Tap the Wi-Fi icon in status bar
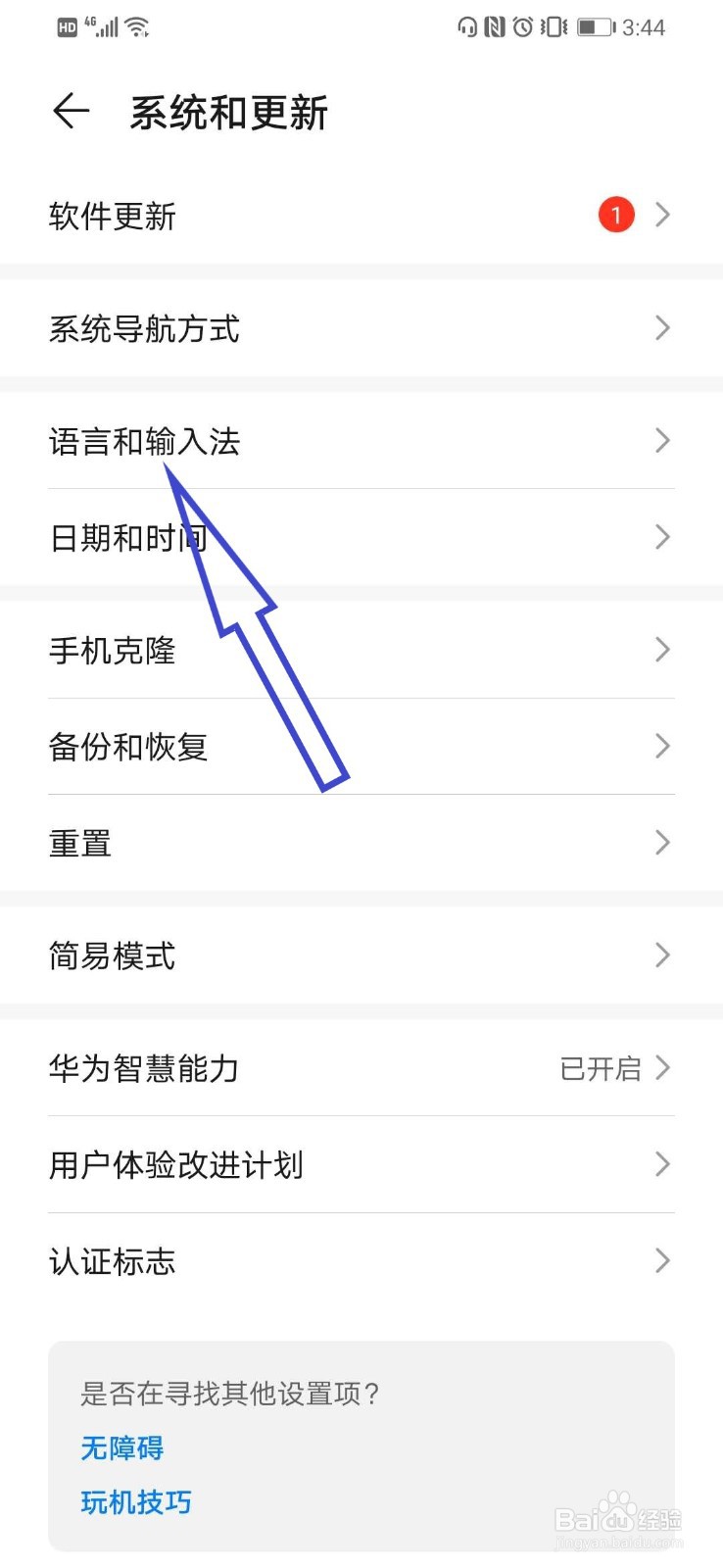 138,25
